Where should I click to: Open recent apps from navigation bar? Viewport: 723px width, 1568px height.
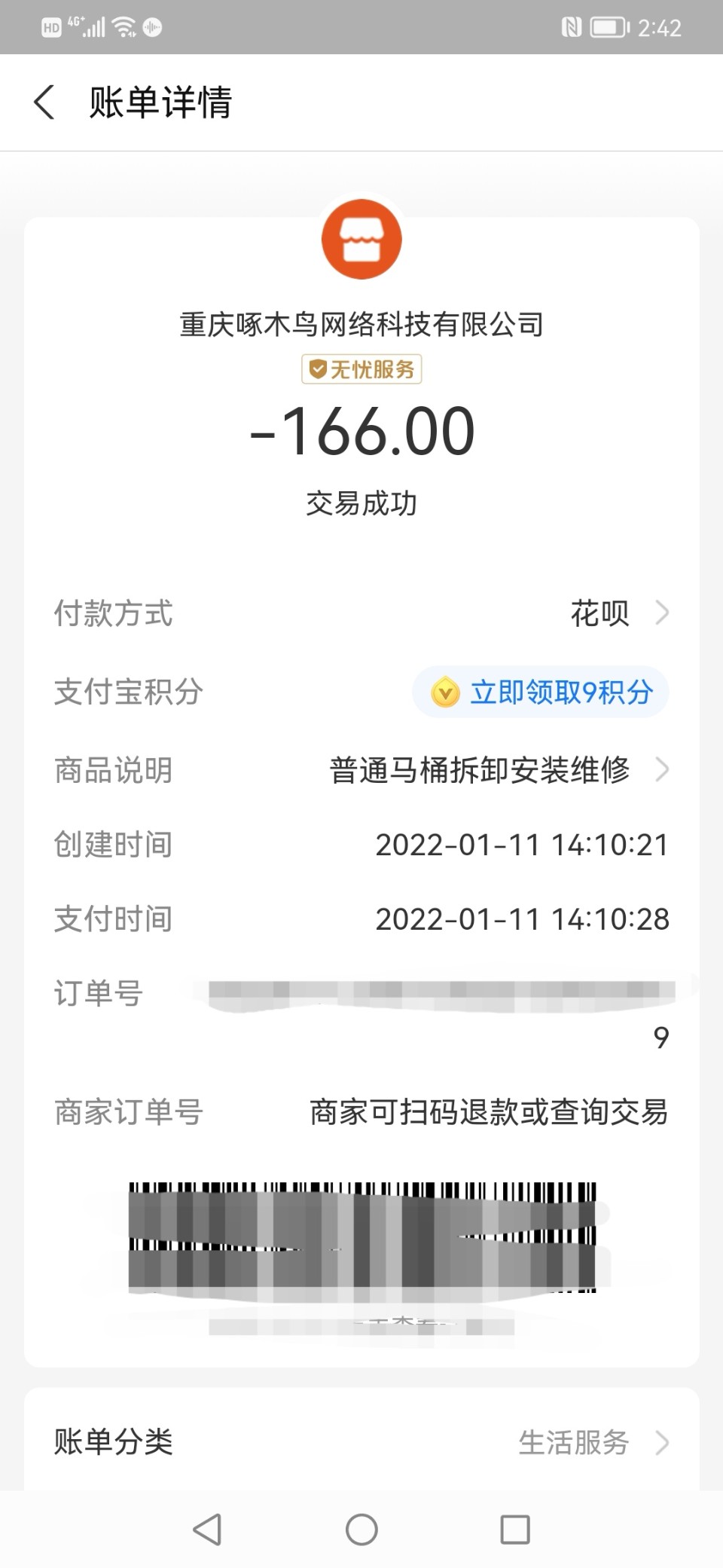pos(515,1530)
